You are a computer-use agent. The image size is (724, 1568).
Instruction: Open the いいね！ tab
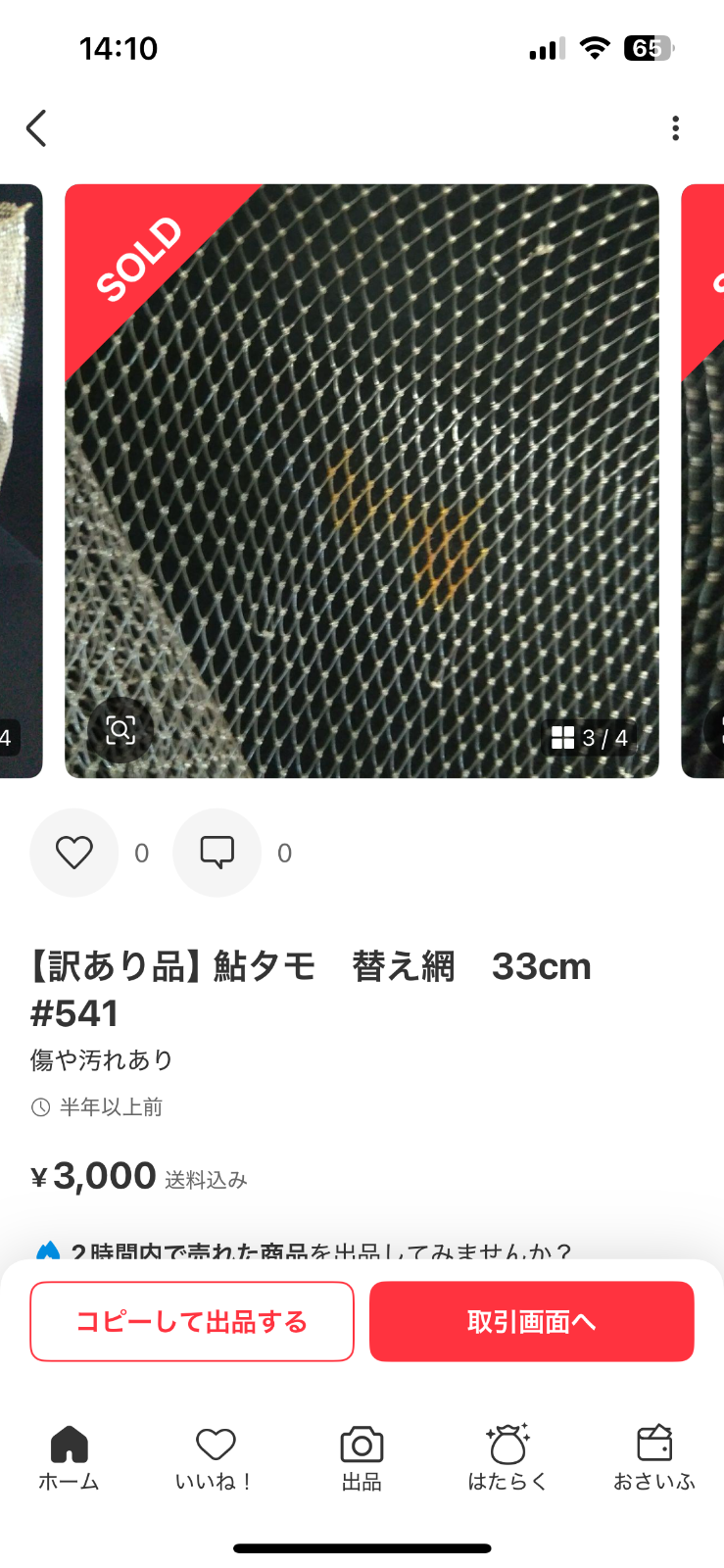pos(216,1457)
